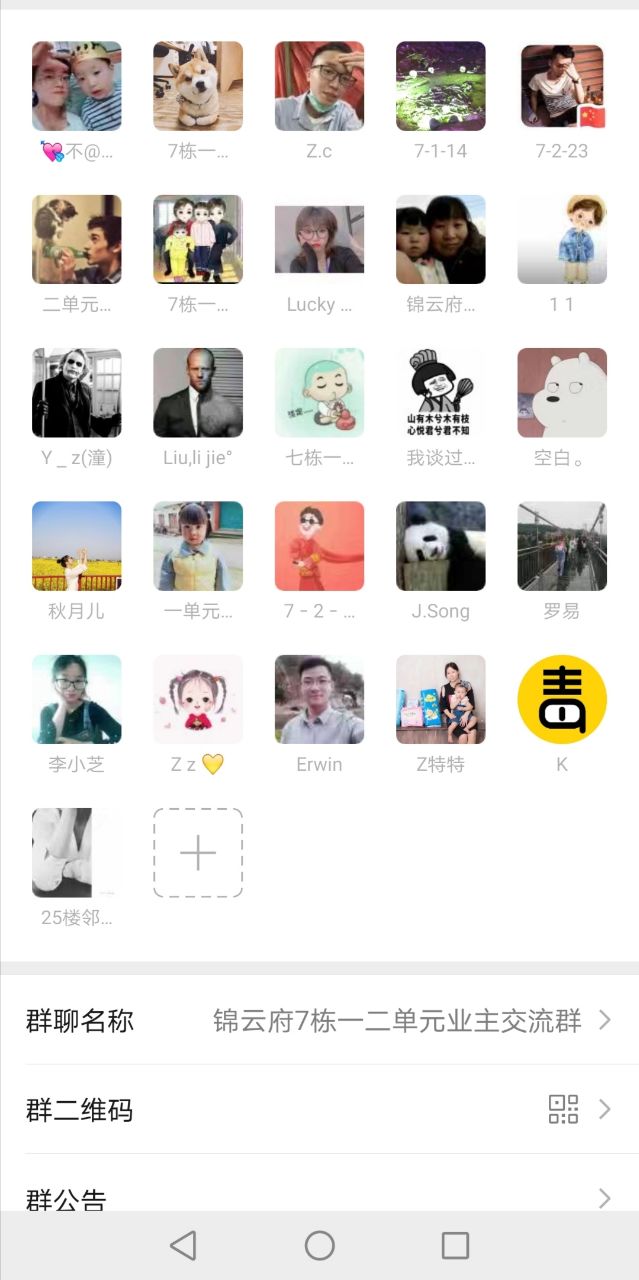
Task: Open member 空白。 profile
Action: [562, 393]
